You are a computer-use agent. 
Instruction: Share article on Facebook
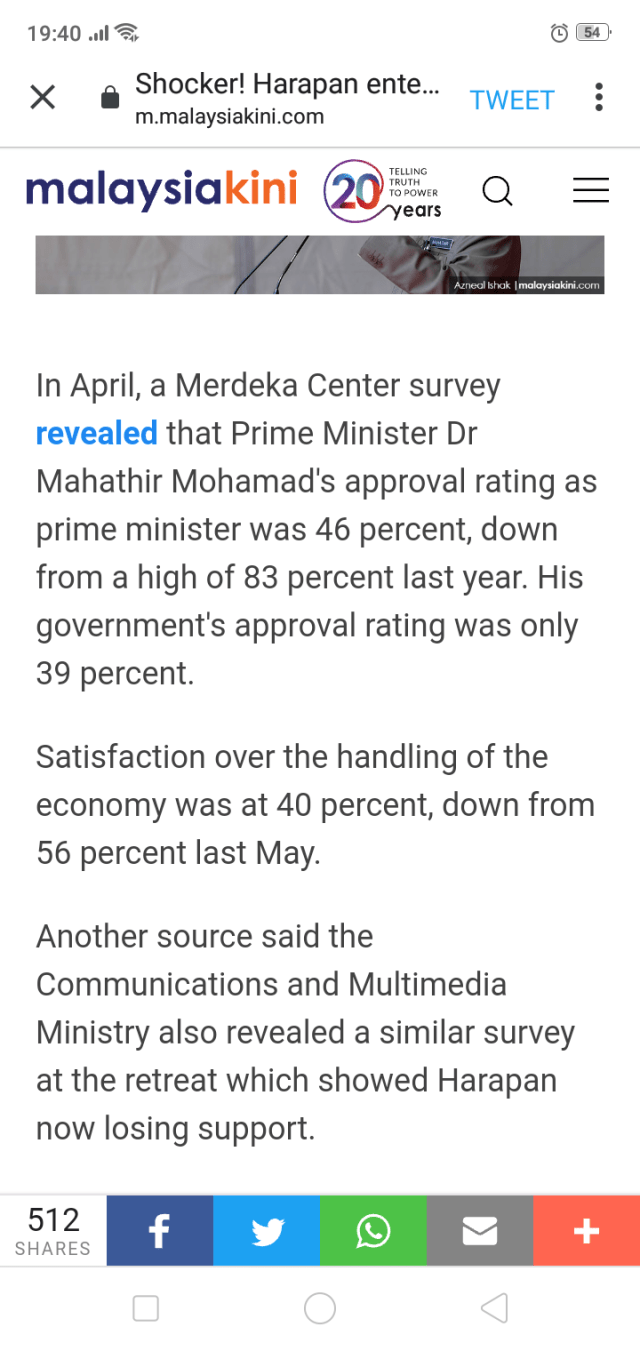click(159, 1231)
